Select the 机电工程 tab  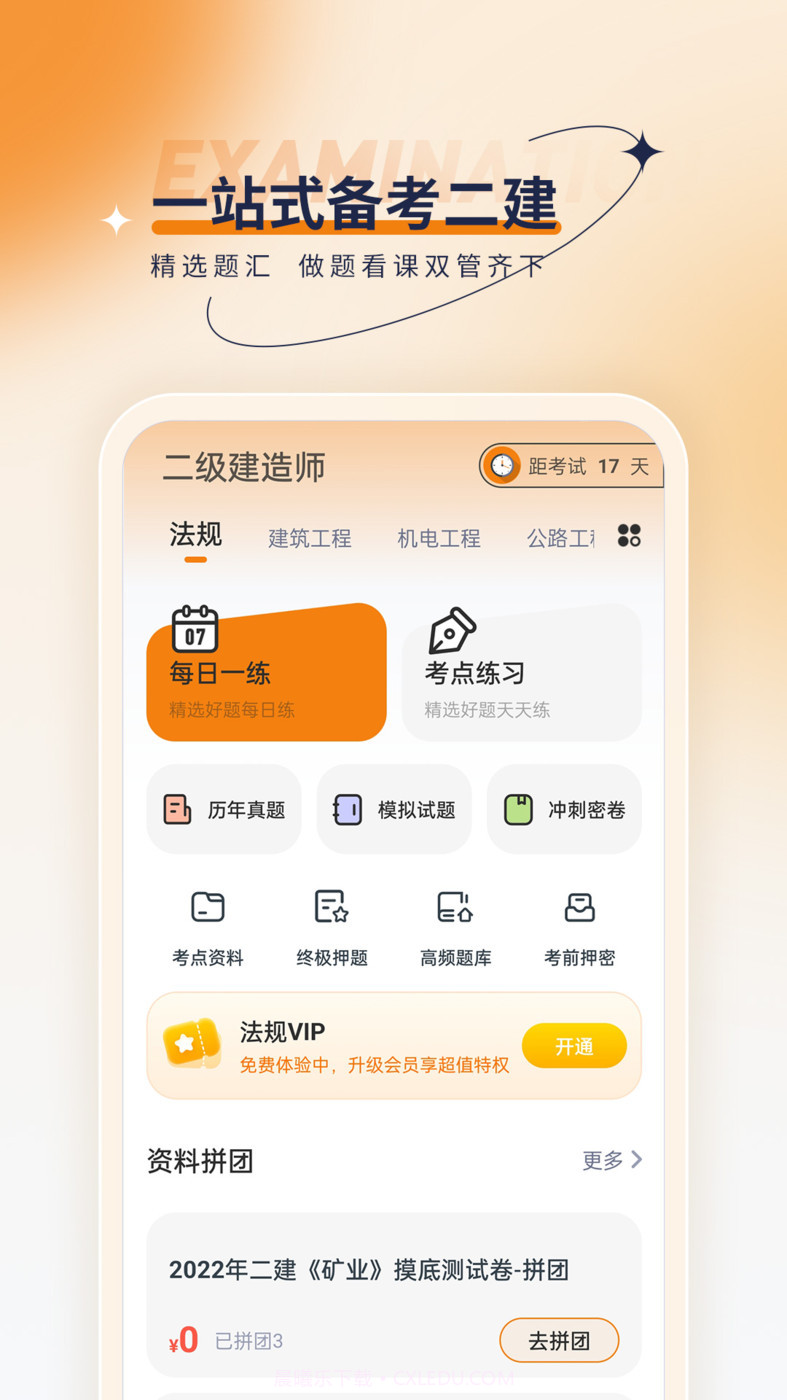click(x=439, y=538)
